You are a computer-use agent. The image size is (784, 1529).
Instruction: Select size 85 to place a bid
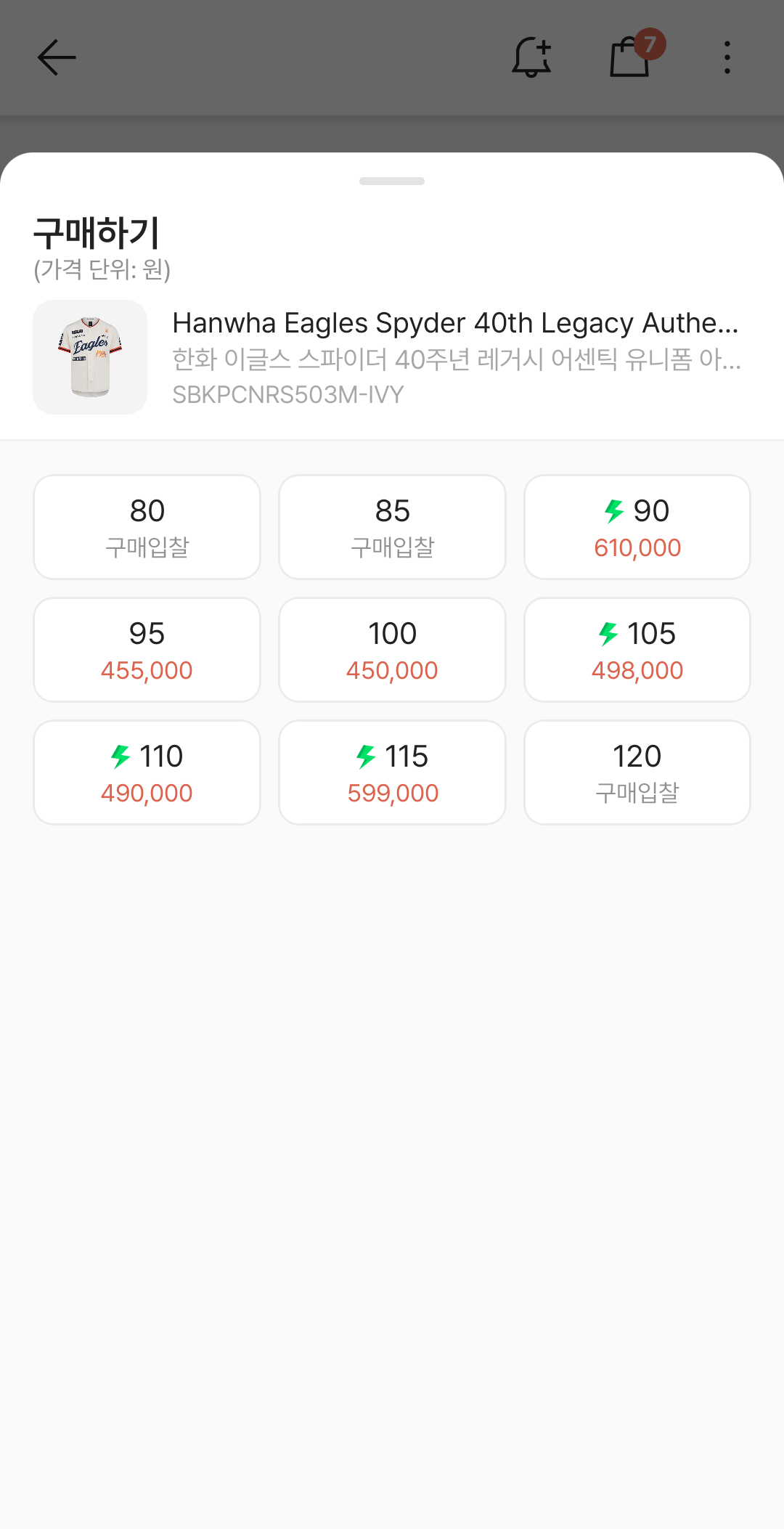tap(392, 527)
